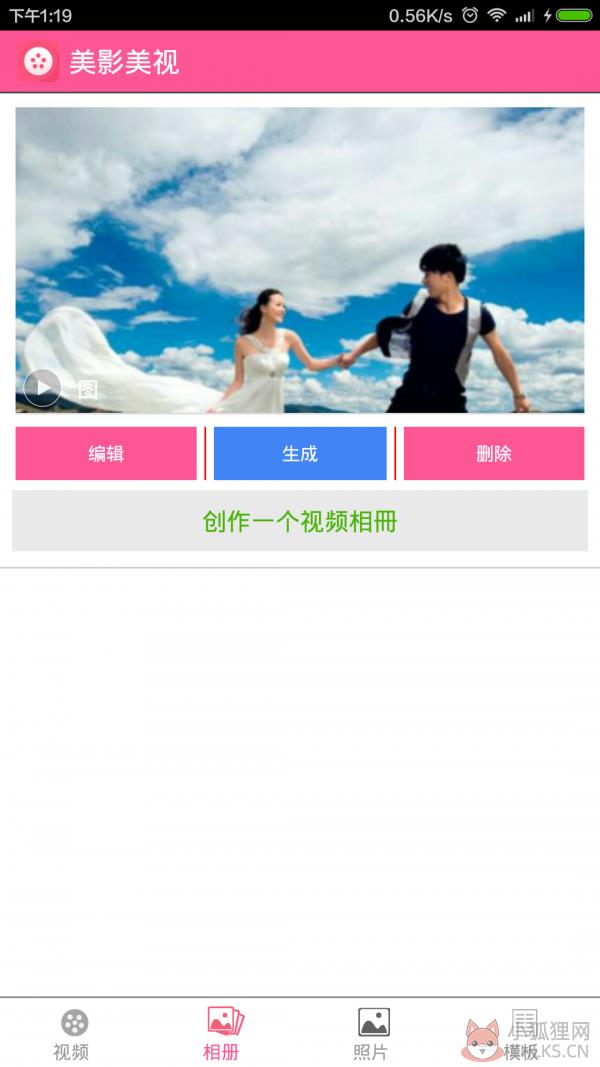Create a new video album via 创作一个视频相册
This screenshot has width=600, height=1067.
300,521
